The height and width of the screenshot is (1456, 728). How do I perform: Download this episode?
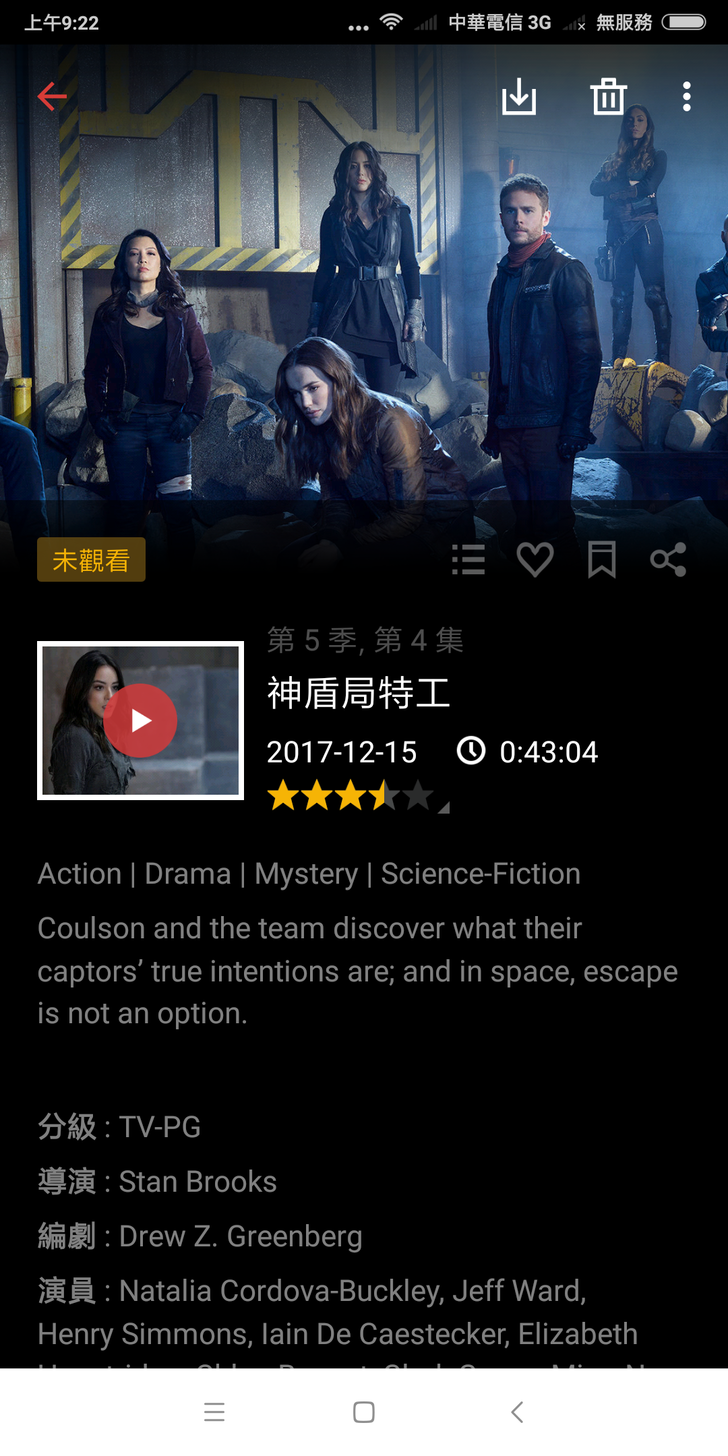pyautogui.click(x=519, y=97)
